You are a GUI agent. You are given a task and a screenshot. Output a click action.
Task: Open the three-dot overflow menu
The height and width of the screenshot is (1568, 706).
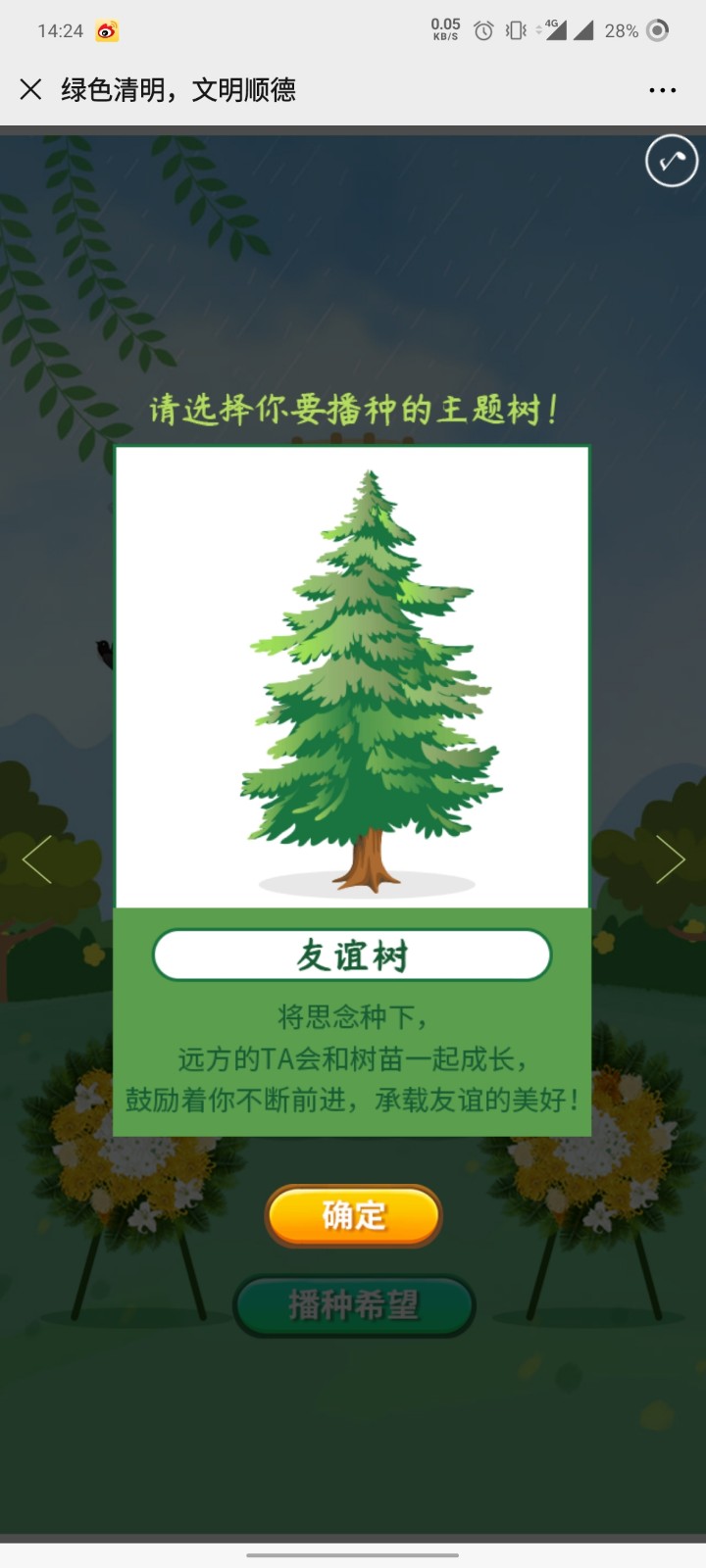click(663, 90)
